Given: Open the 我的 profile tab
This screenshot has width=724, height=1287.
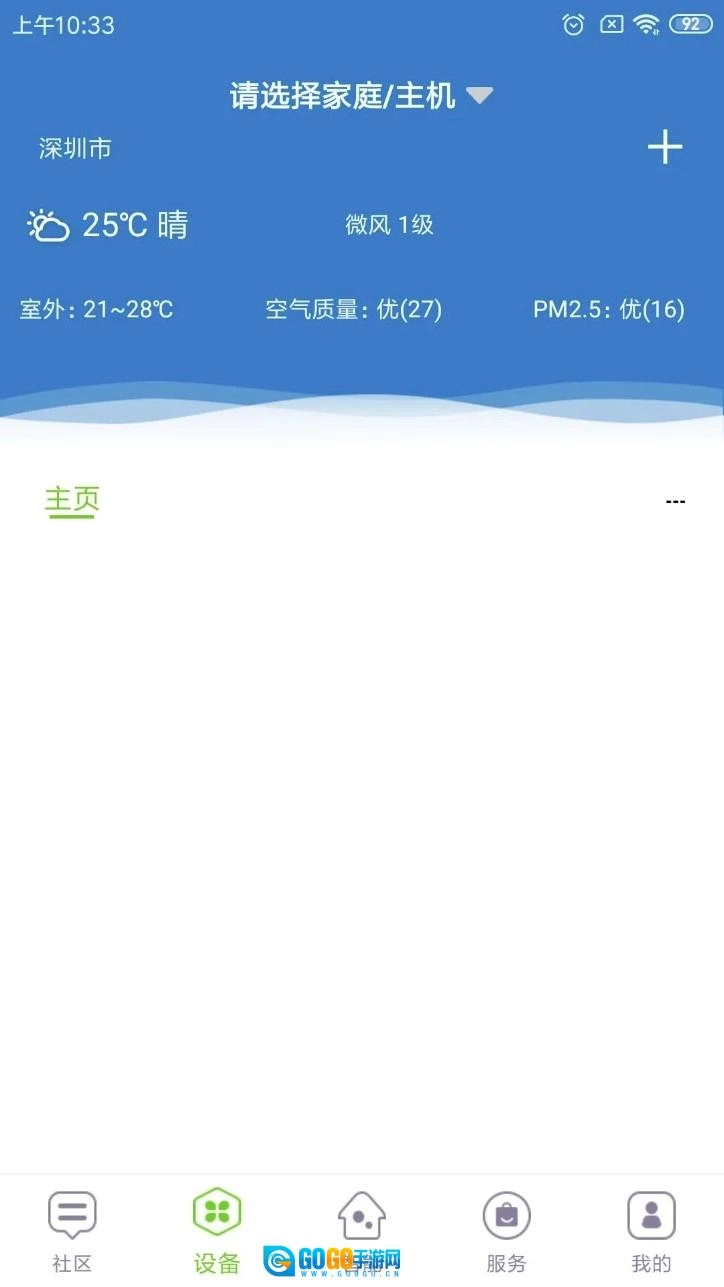Looking at the screenshot, I should (651, 1231).
